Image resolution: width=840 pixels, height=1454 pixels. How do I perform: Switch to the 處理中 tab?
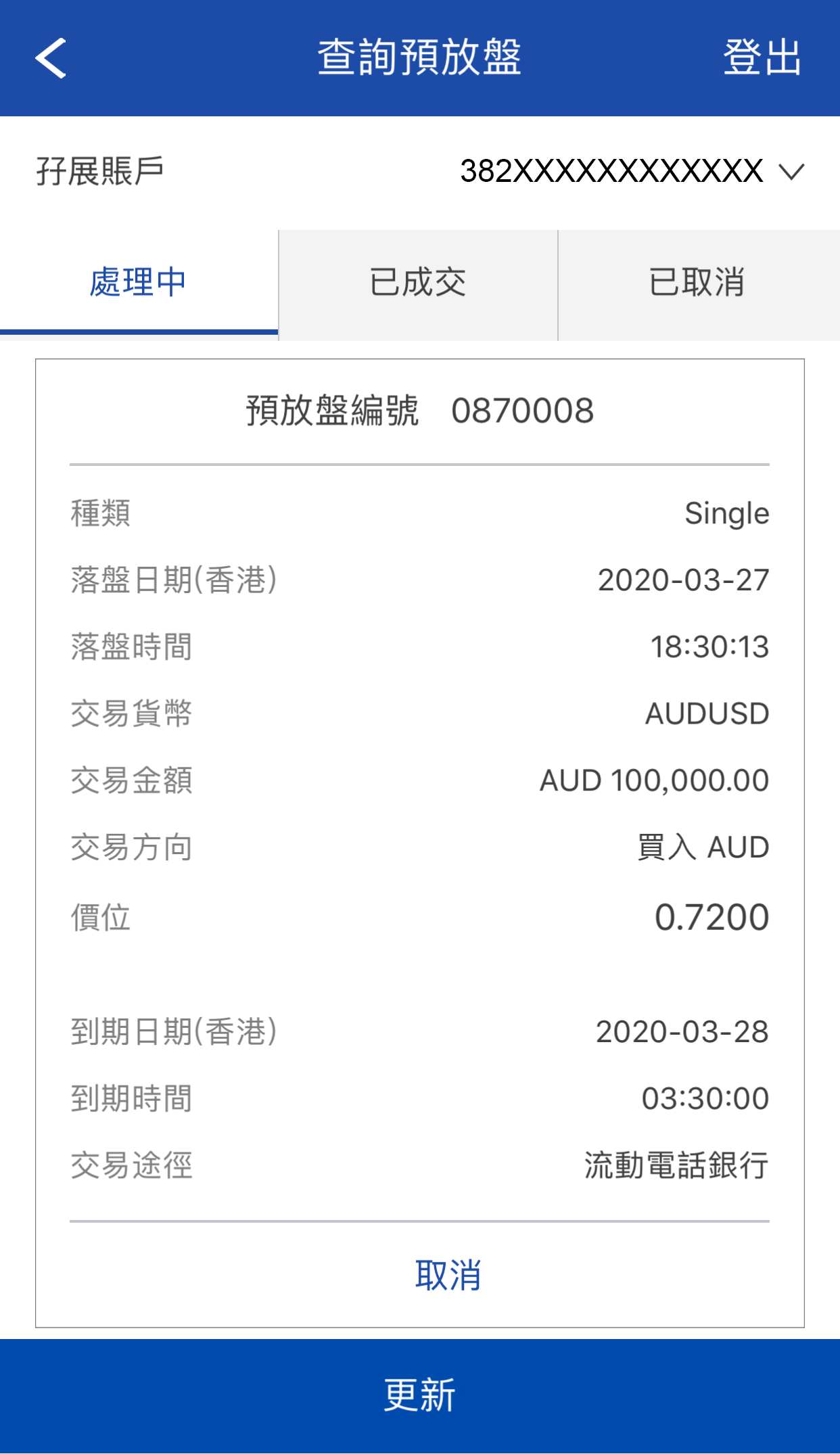point(139,283)
